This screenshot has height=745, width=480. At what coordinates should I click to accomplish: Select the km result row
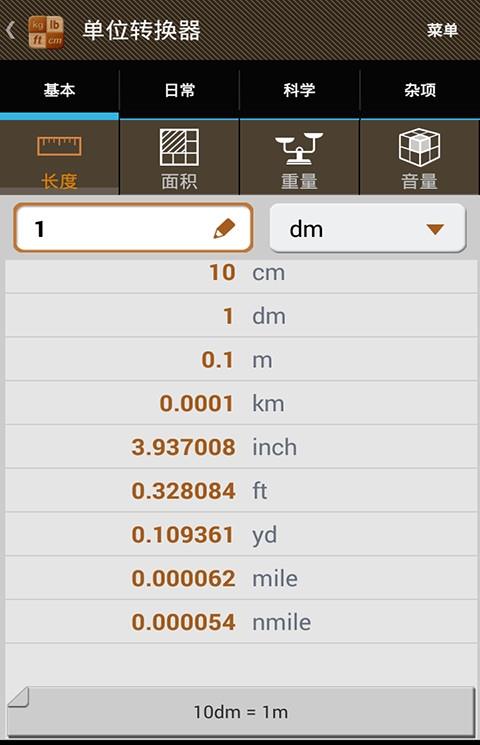(x=241, y=403)
